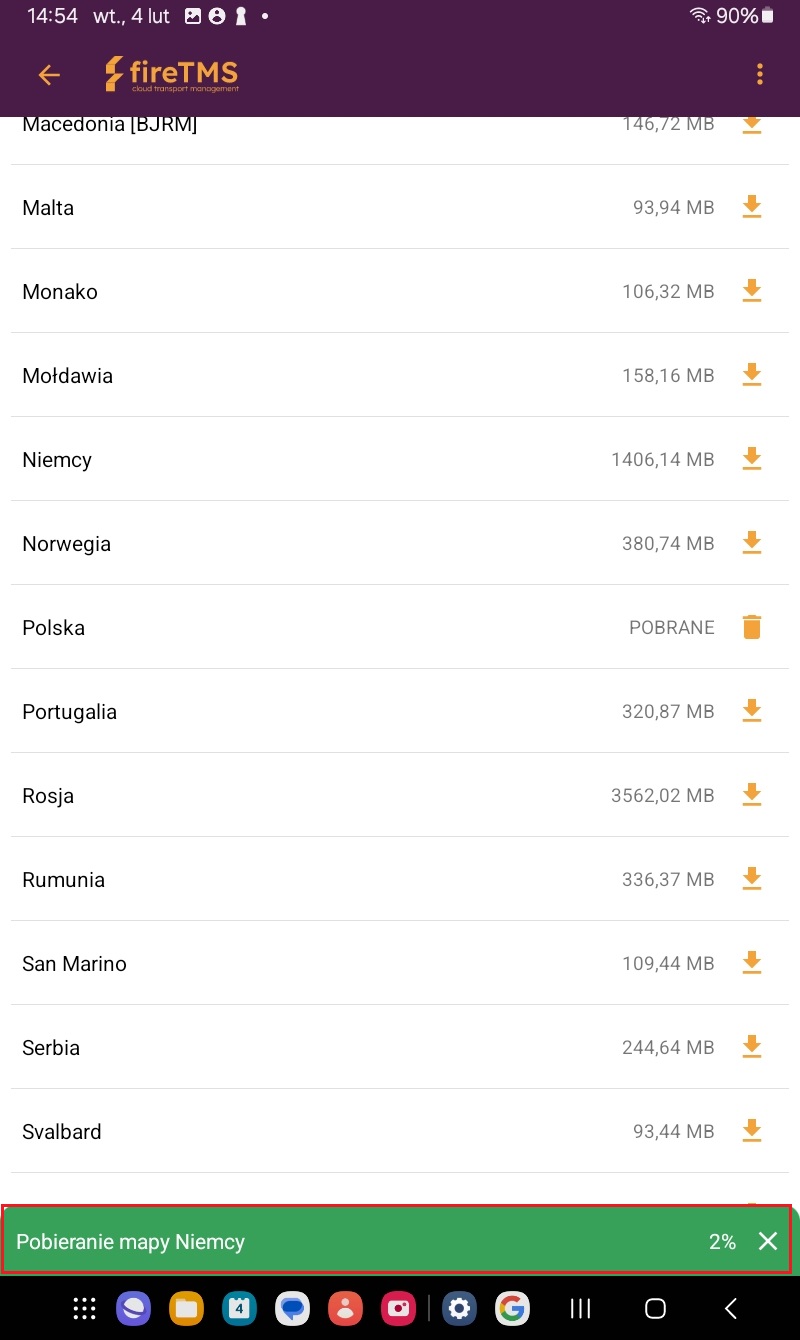Tap the download icon for Niemcy
The height and width of the screenshot is (1340, 800).
coord(752,459)
